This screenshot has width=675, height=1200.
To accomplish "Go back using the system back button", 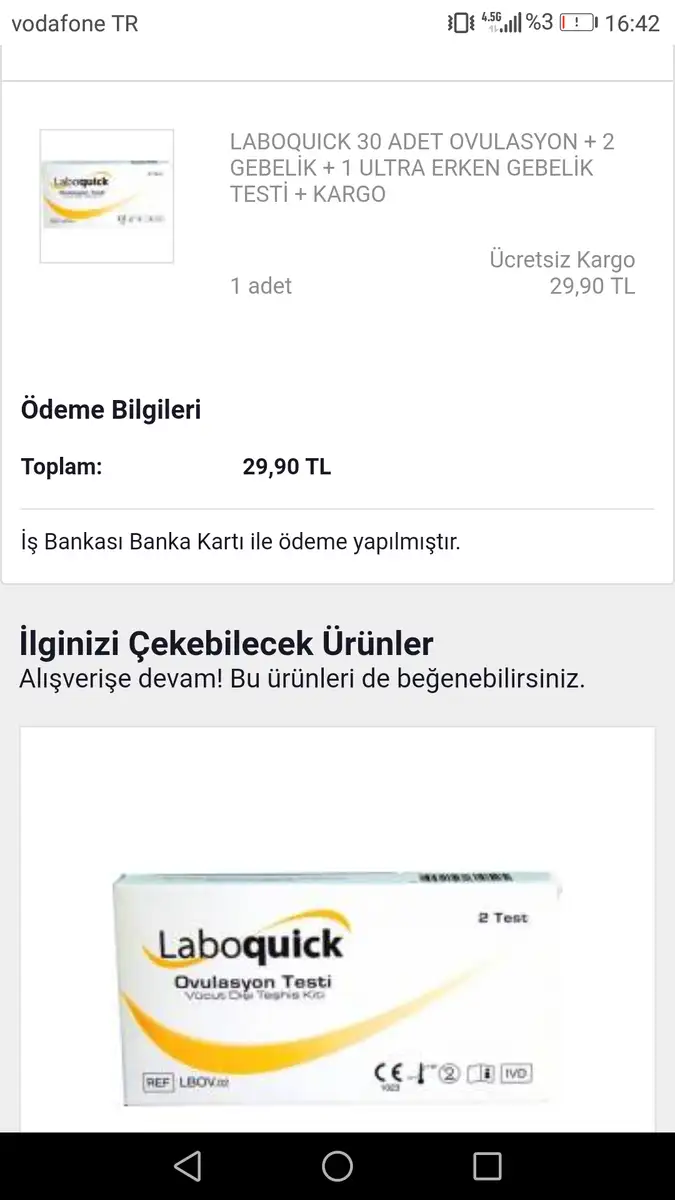I will pos(187,1166).
